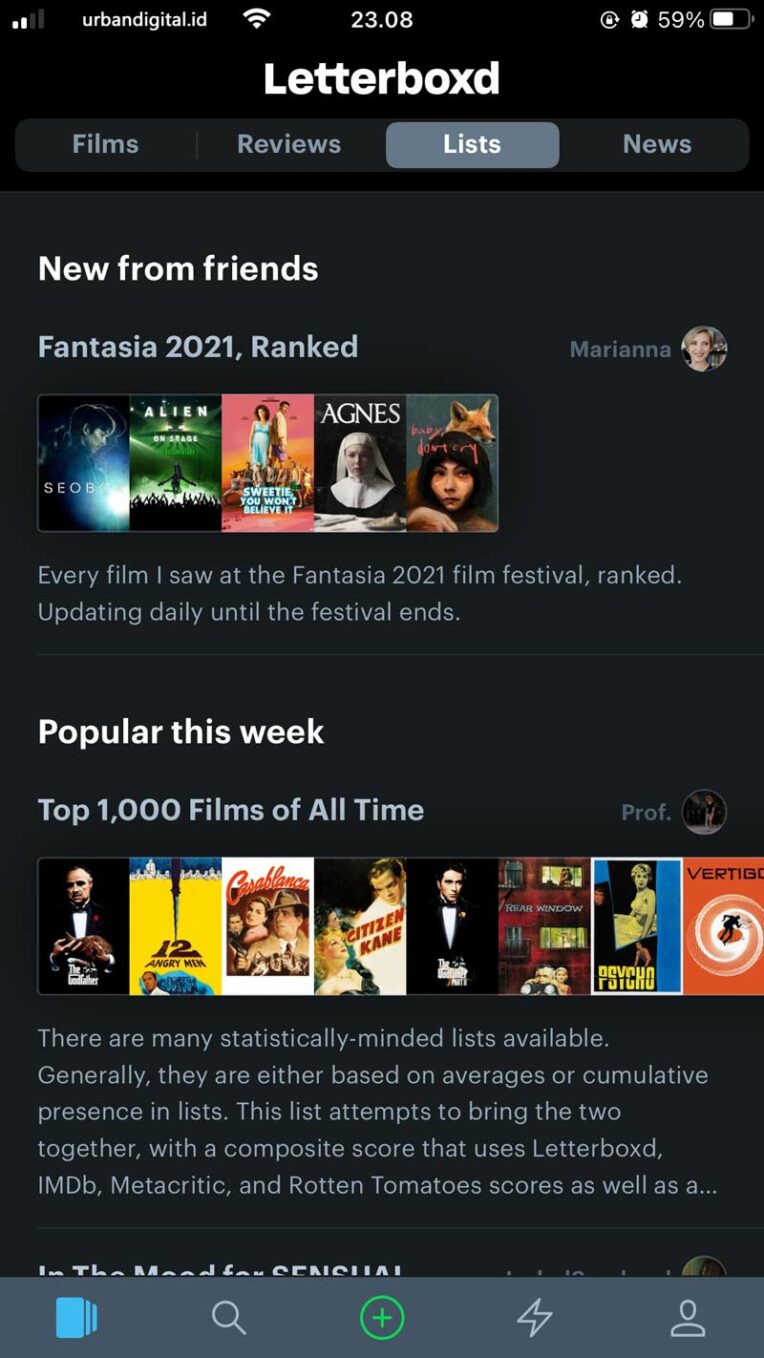Open your profile with the person icon
The height and width of the screenshot is (1358, 764).
click(687, 1318)
